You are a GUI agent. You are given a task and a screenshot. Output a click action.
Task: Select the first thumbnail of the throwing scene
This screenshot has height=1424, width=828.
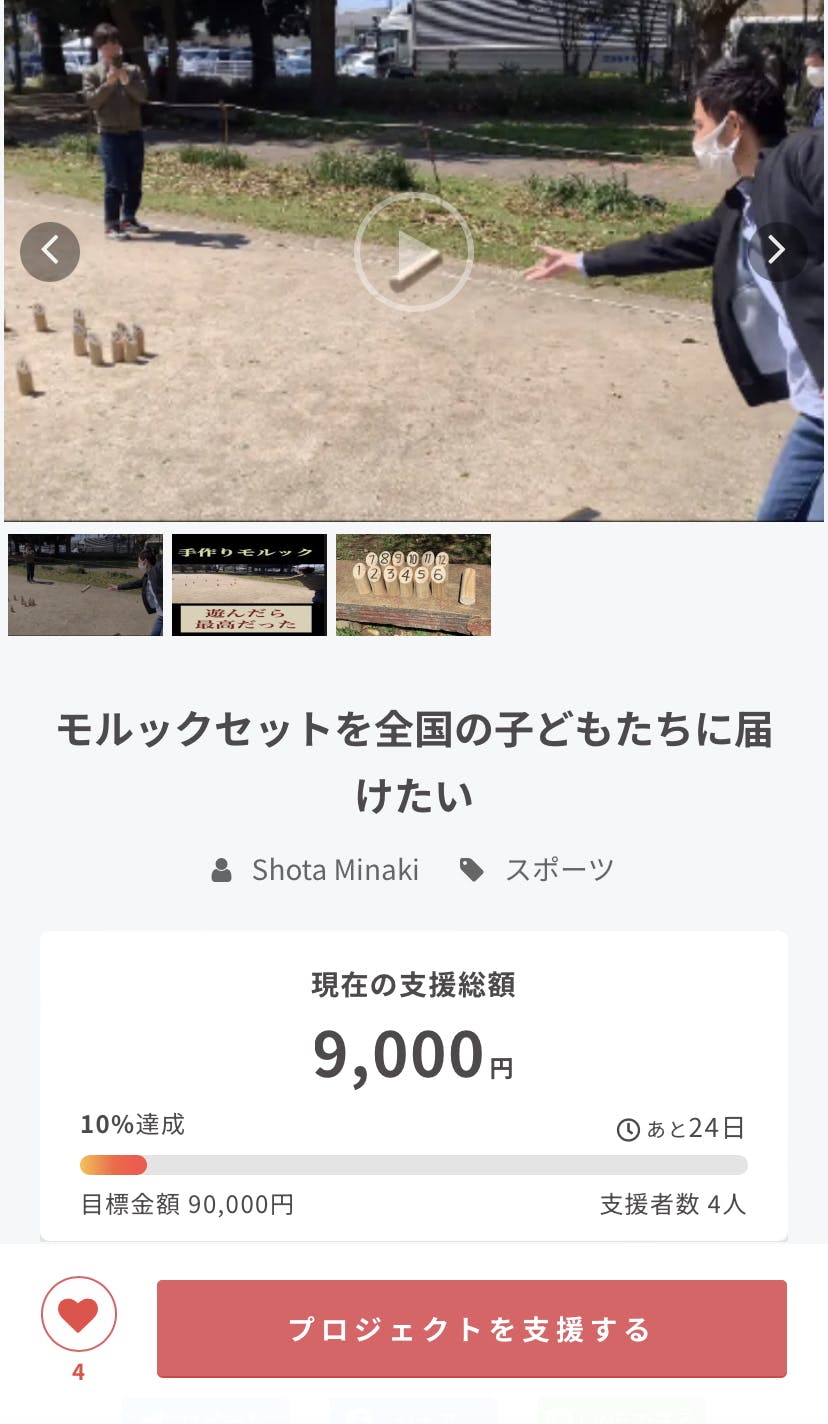pyautogui.click(x=85, y=585)
